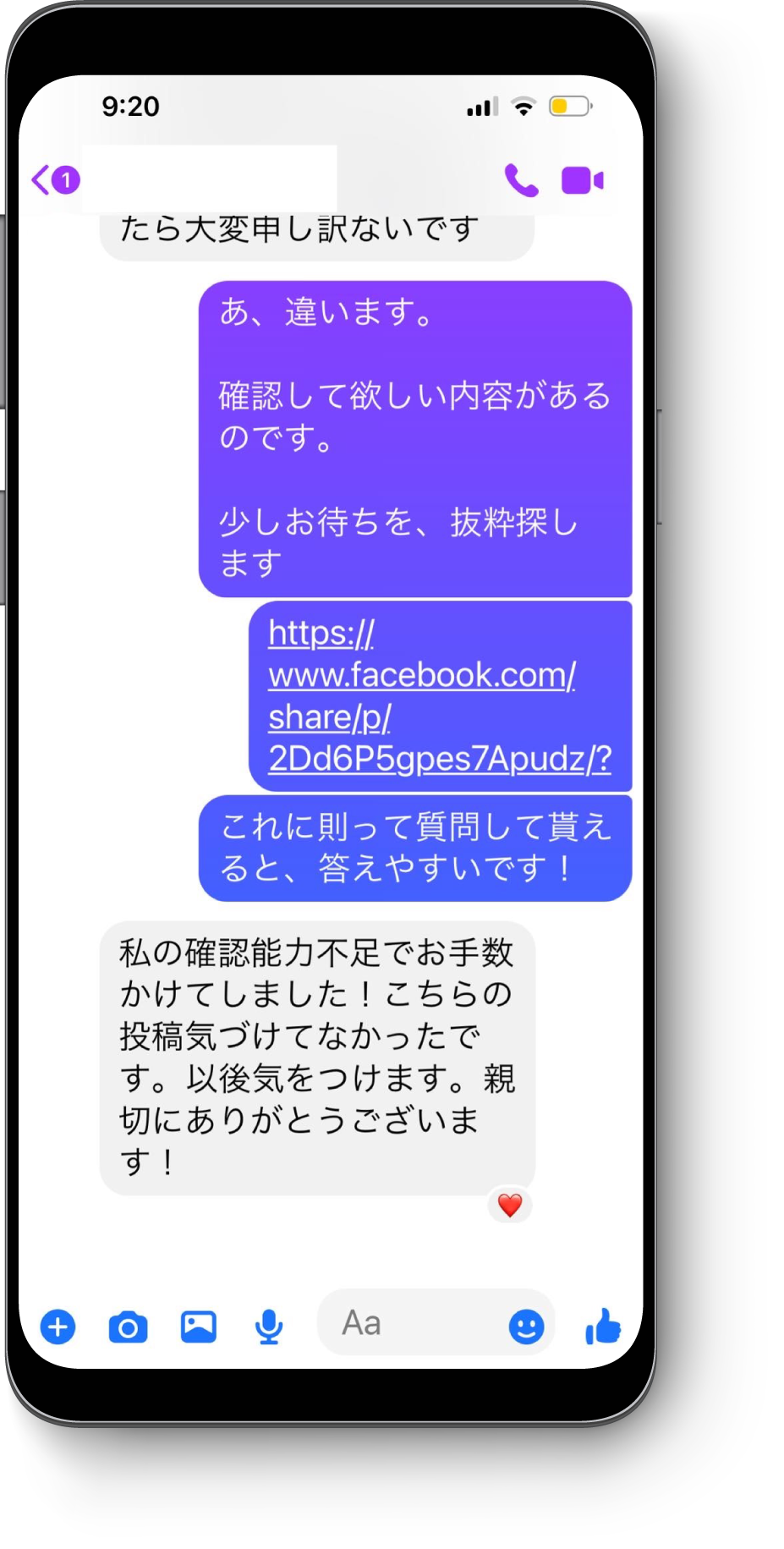
Task: Record a voice message with the microphone
Action: click(x=269, y=1327)
